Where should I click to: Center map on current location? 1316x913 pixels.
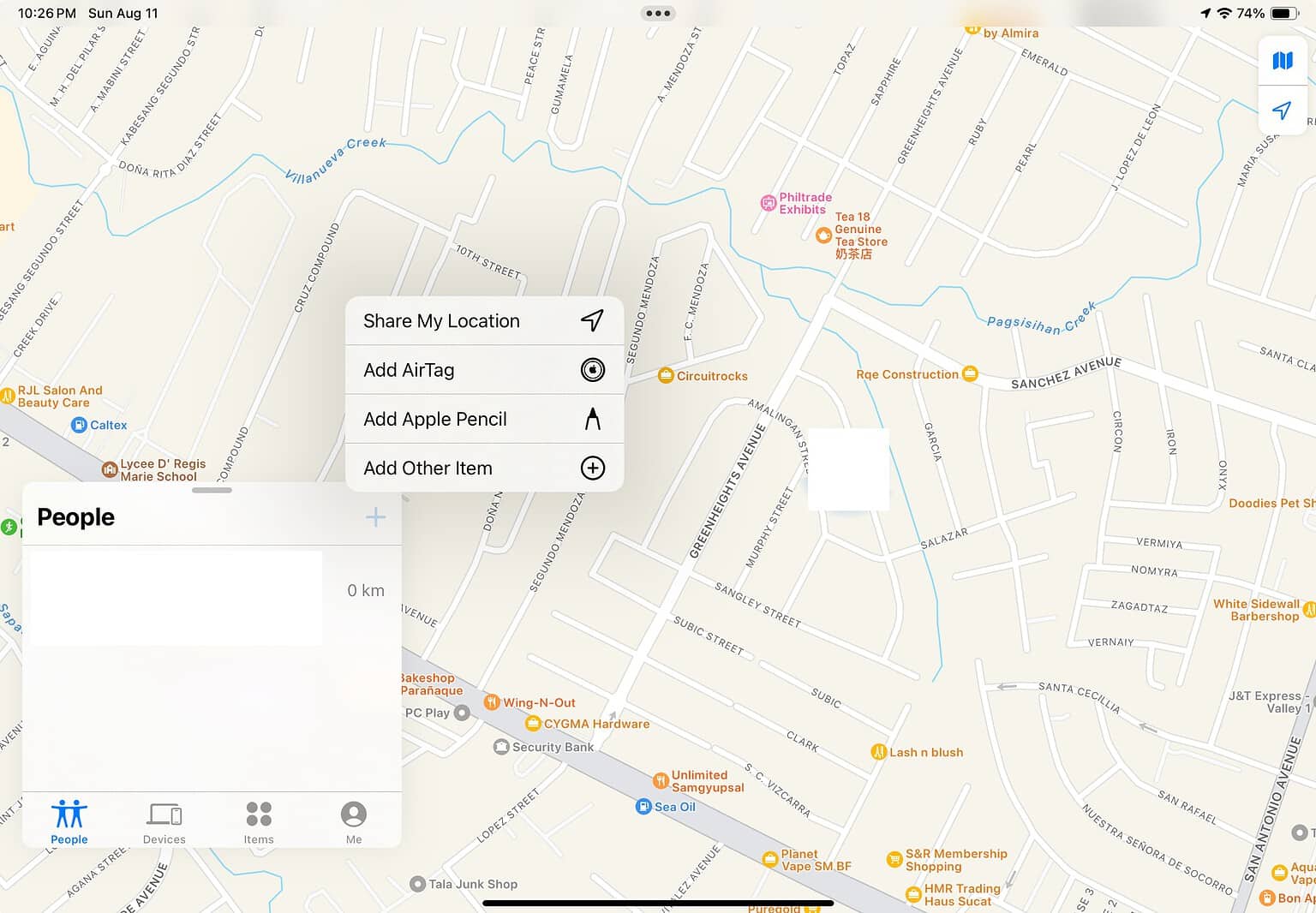click(1282, 110)
